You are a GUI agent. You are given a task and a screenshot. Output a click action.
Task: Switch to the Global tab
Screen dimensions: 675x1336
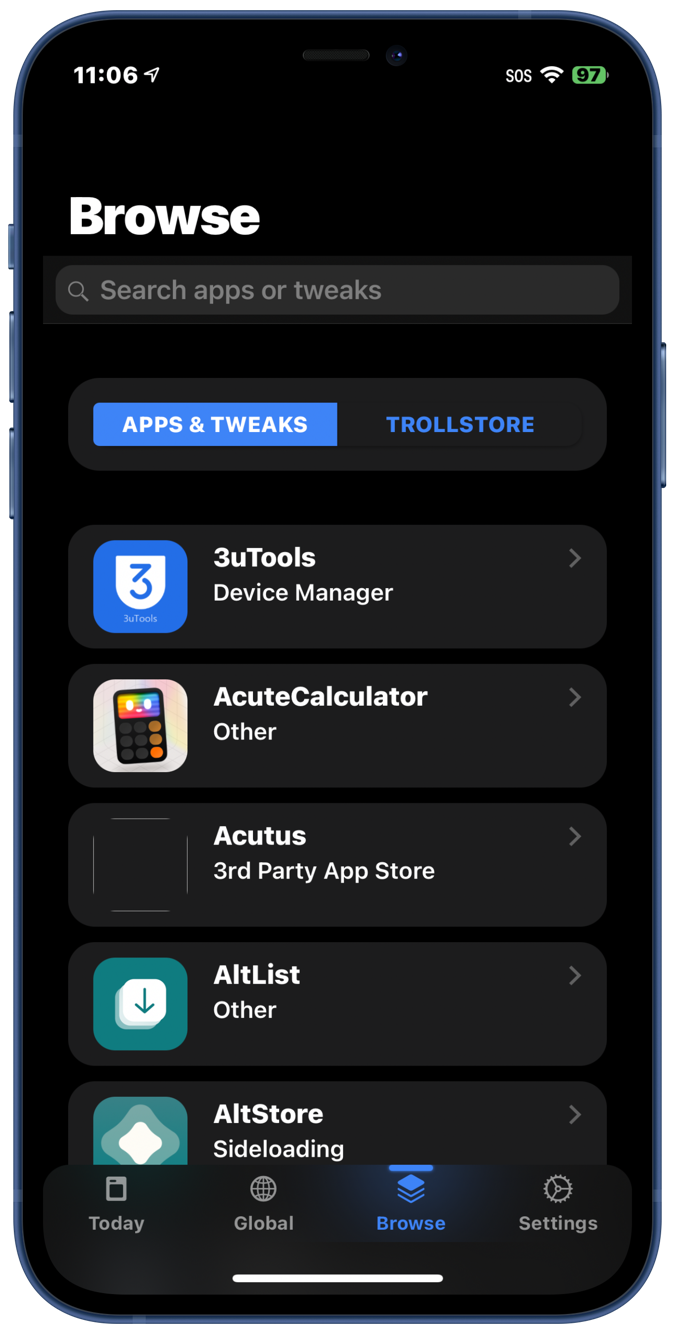pyautogui.click(x=263, y=1204)
